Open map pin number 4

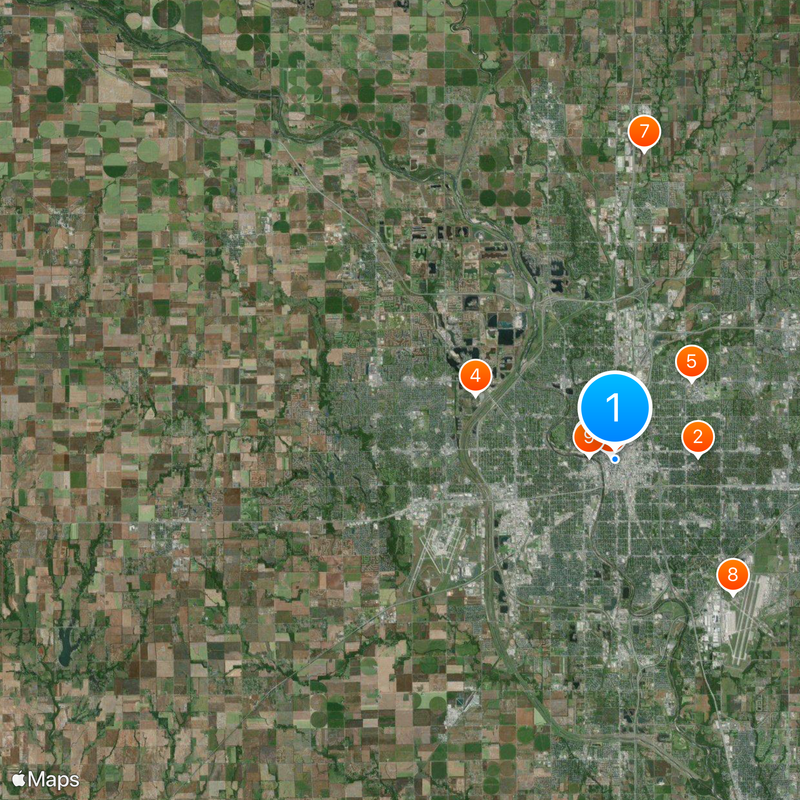475,377
